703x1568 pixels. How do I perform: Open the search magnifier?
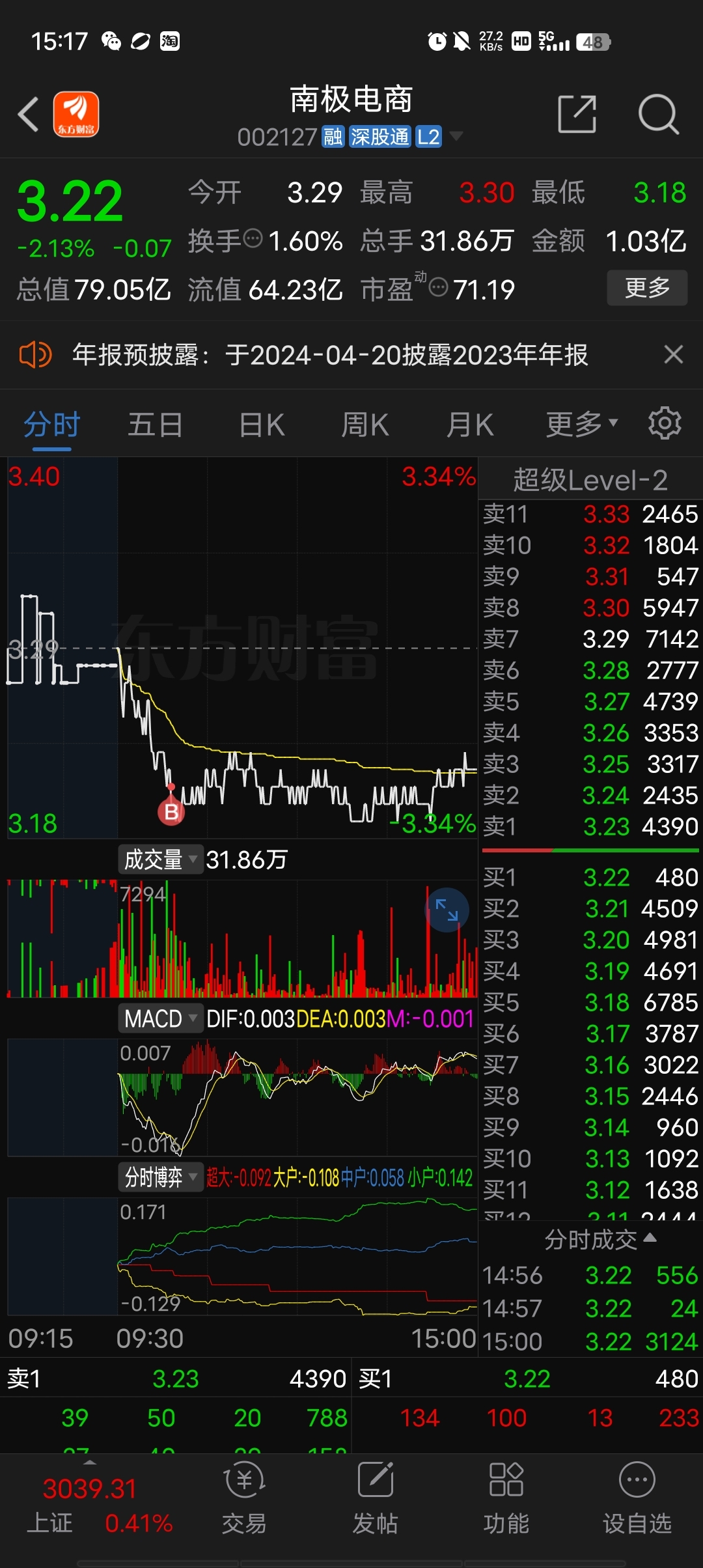coord(659,114)
